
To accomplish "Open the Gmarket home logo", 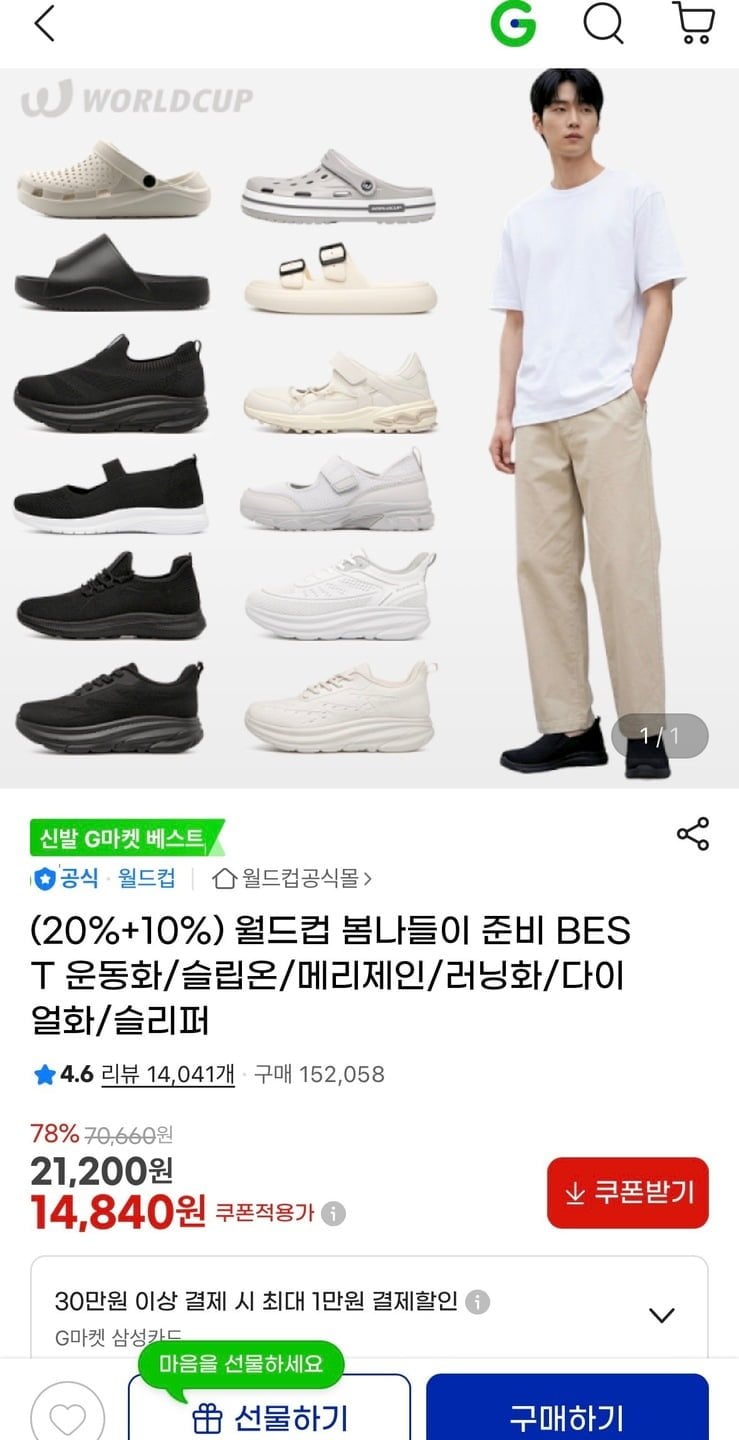I will pos(513,24).
